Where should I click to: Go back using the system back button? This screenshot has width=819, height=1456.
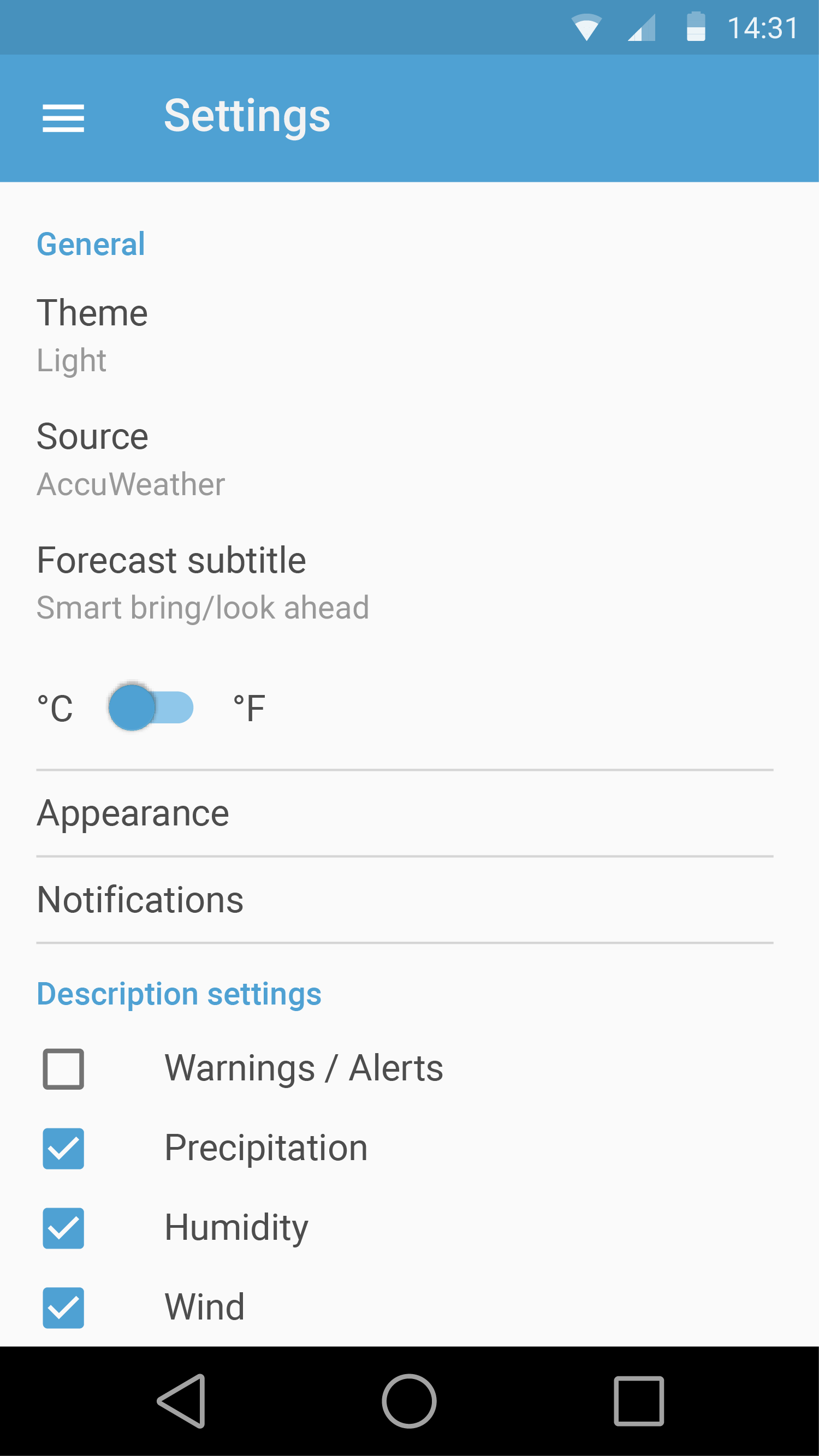click(182, 1401)
